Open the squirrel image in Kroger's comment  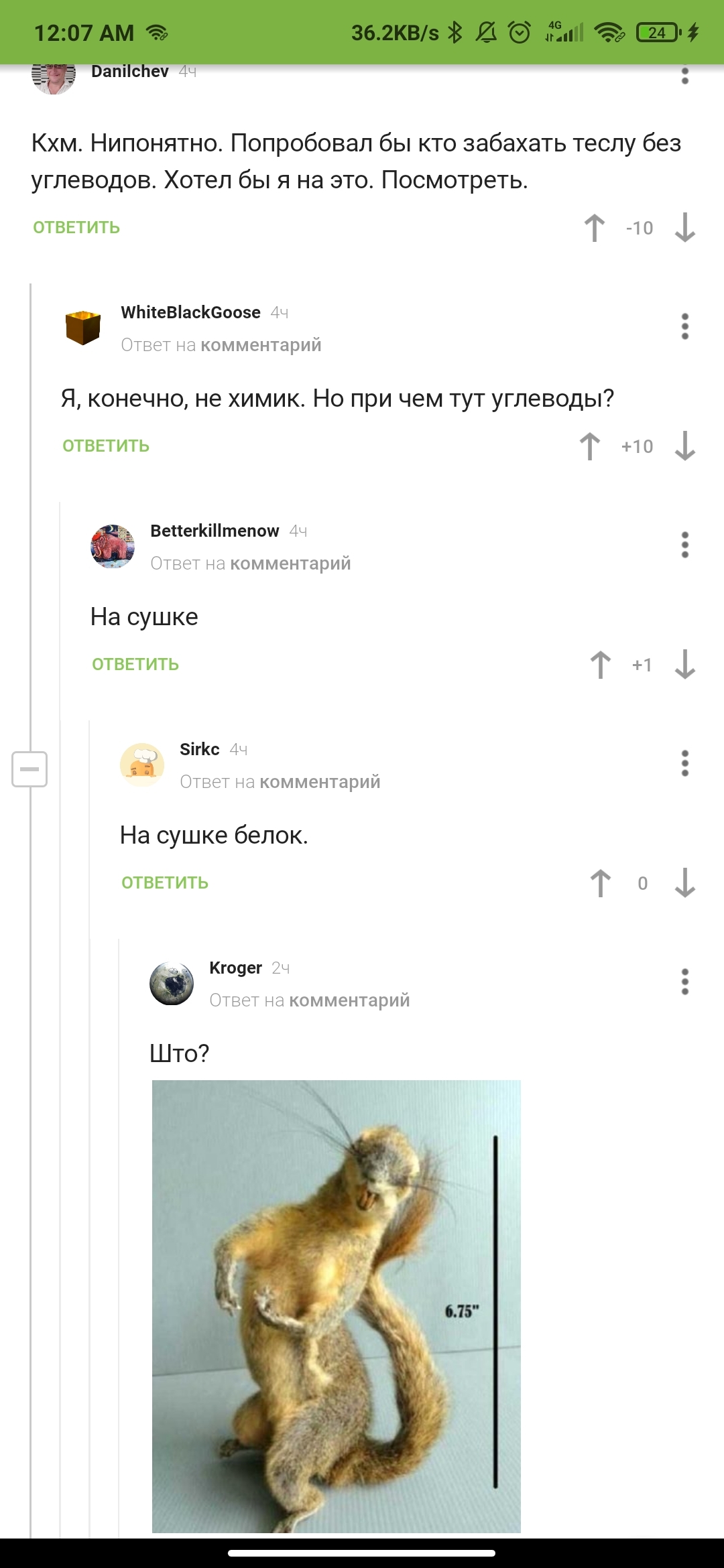[x=337, y=1307]
